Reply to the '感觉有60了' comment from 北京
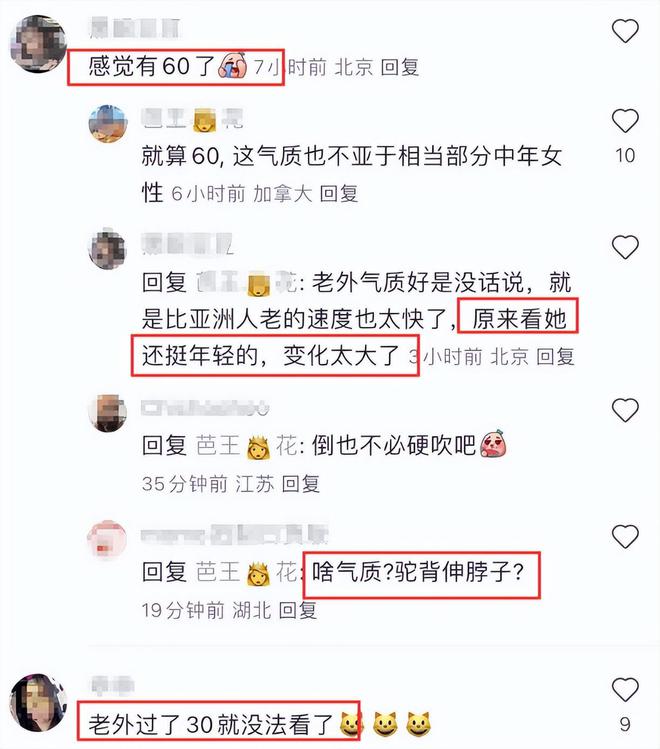 [399, 68]
